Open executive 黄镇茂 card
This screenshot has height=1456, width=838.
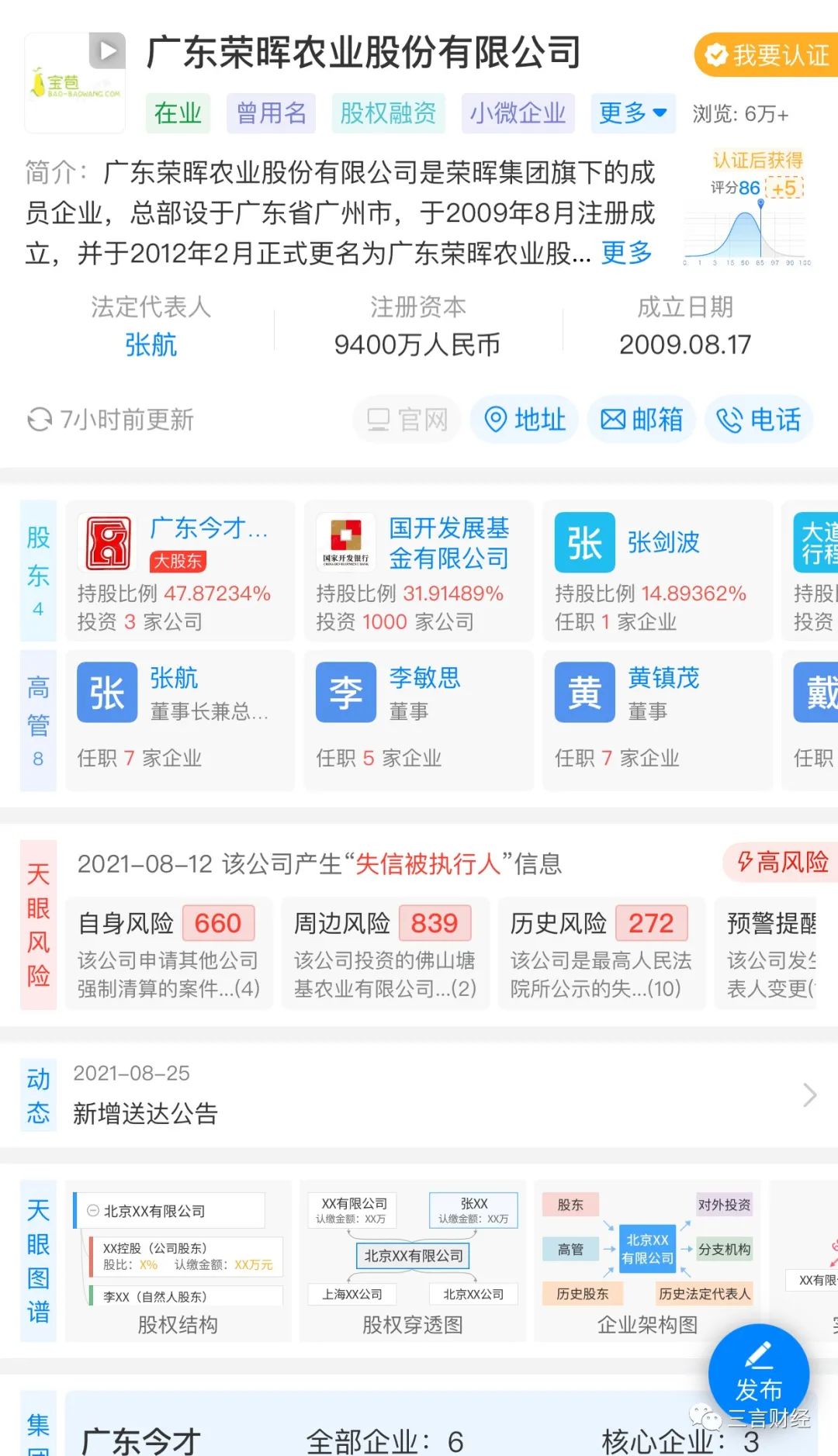coord(658,721)
